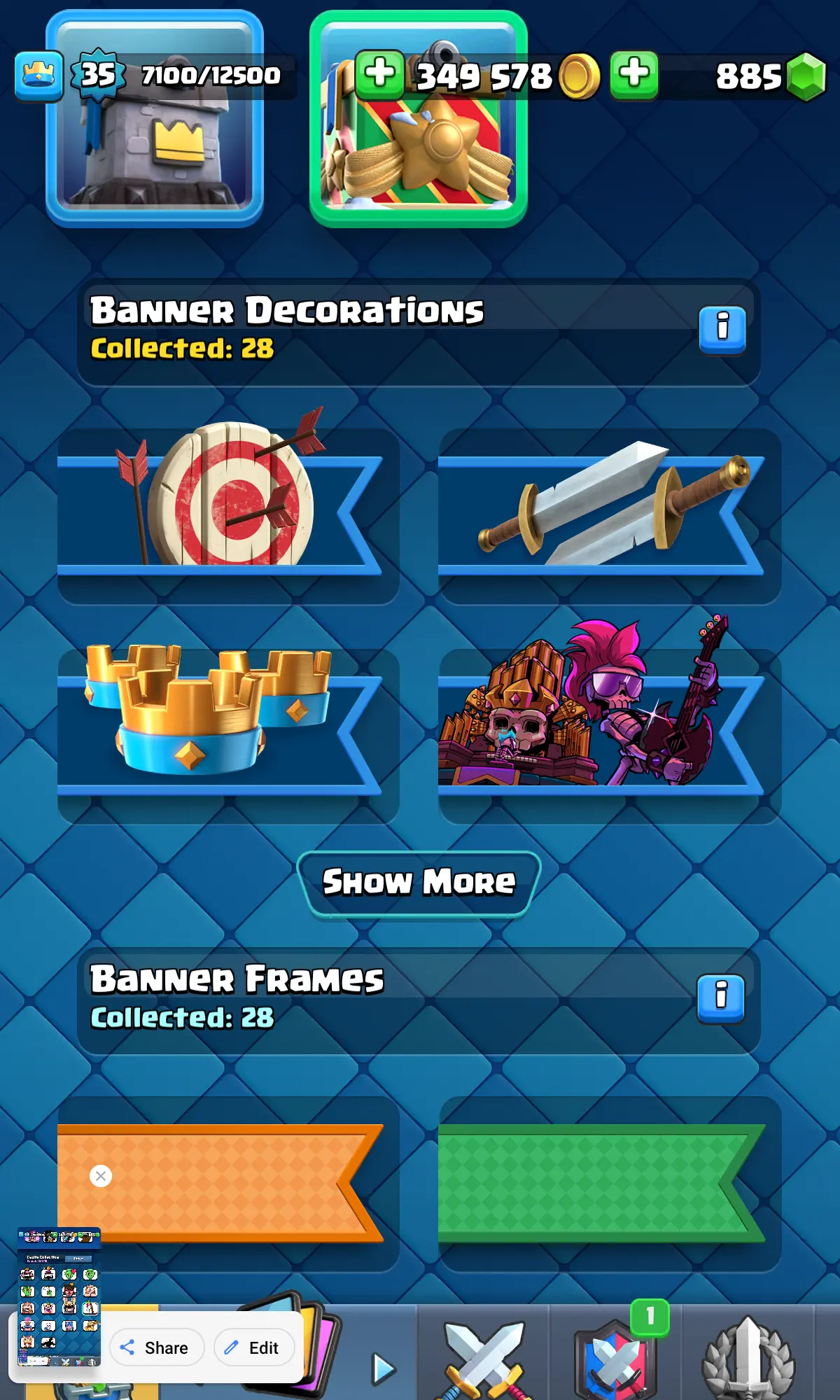Edit the captured screenshot

click(253, 1347)
